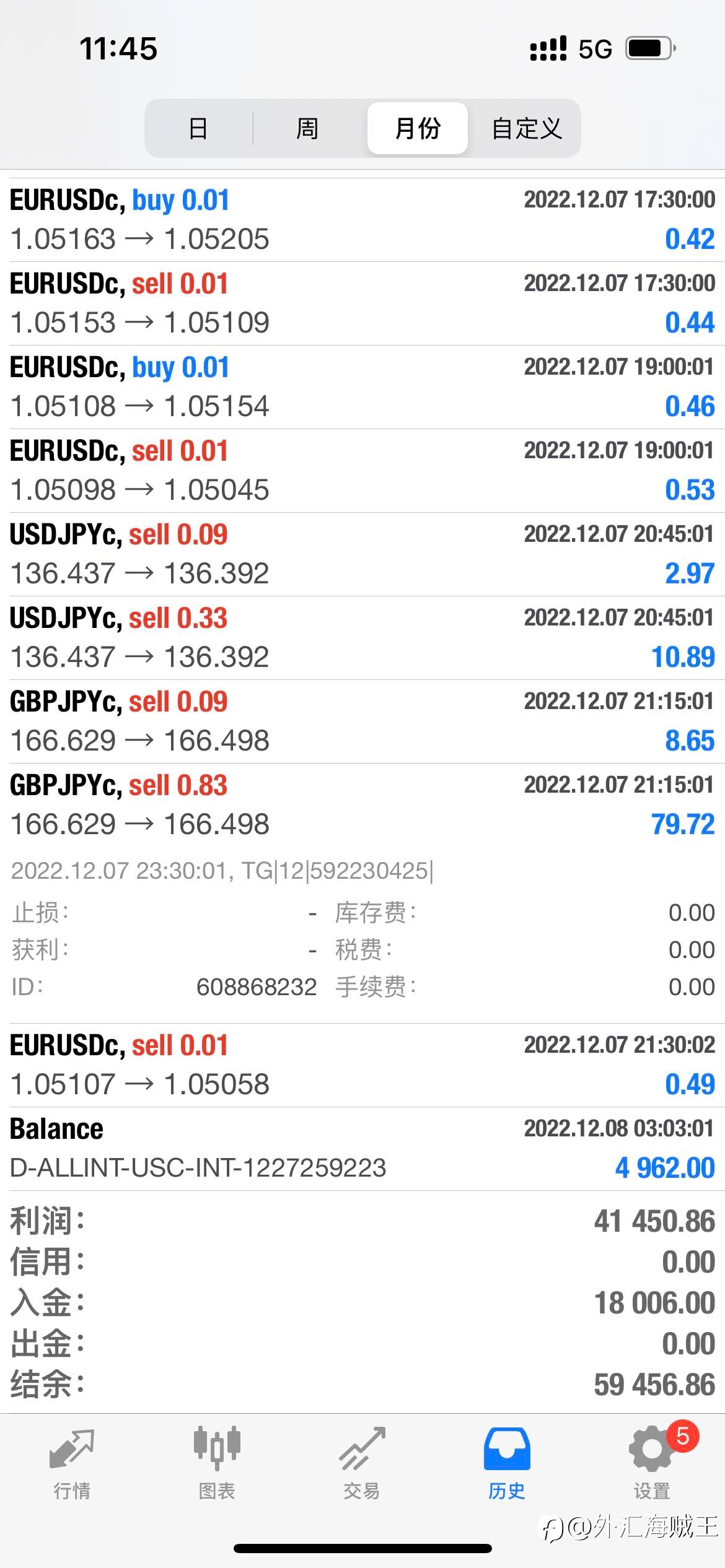725x1568 pixels.
Task: Expand the EURUSDc buy trade with profit 0.46
Action: (x=362, y=387)
